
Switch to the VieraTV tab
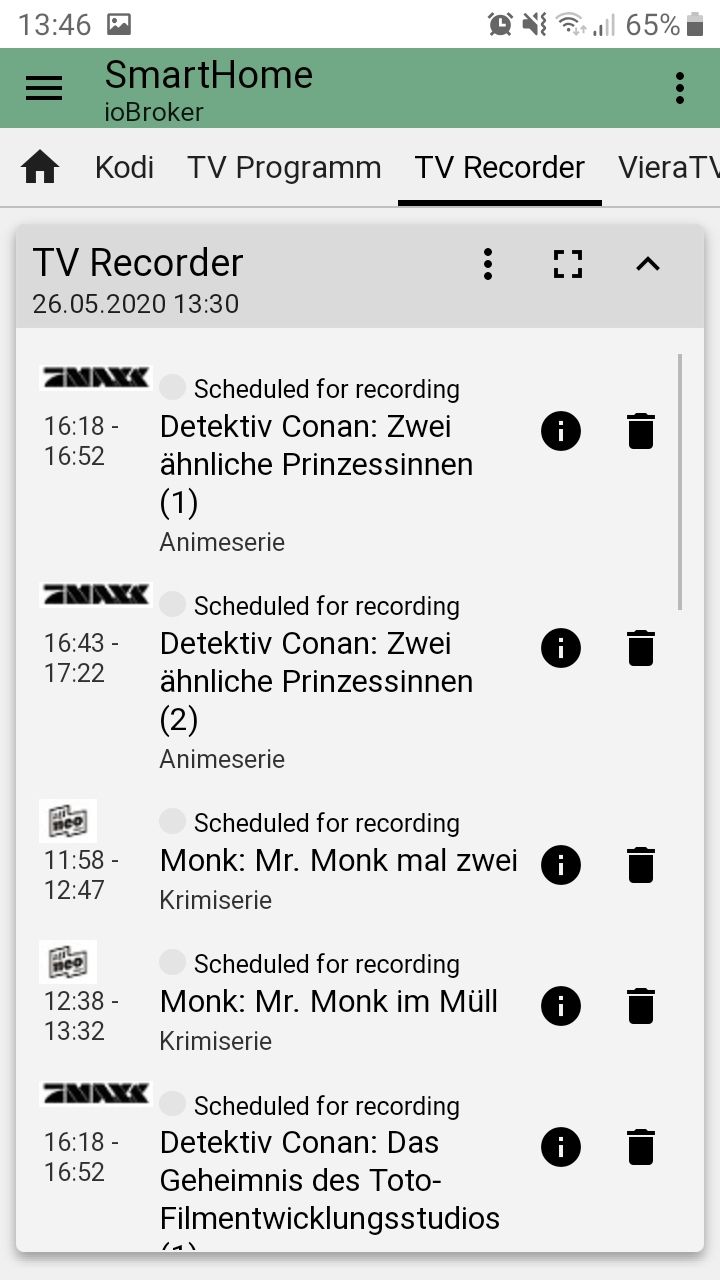pos(668,168)
